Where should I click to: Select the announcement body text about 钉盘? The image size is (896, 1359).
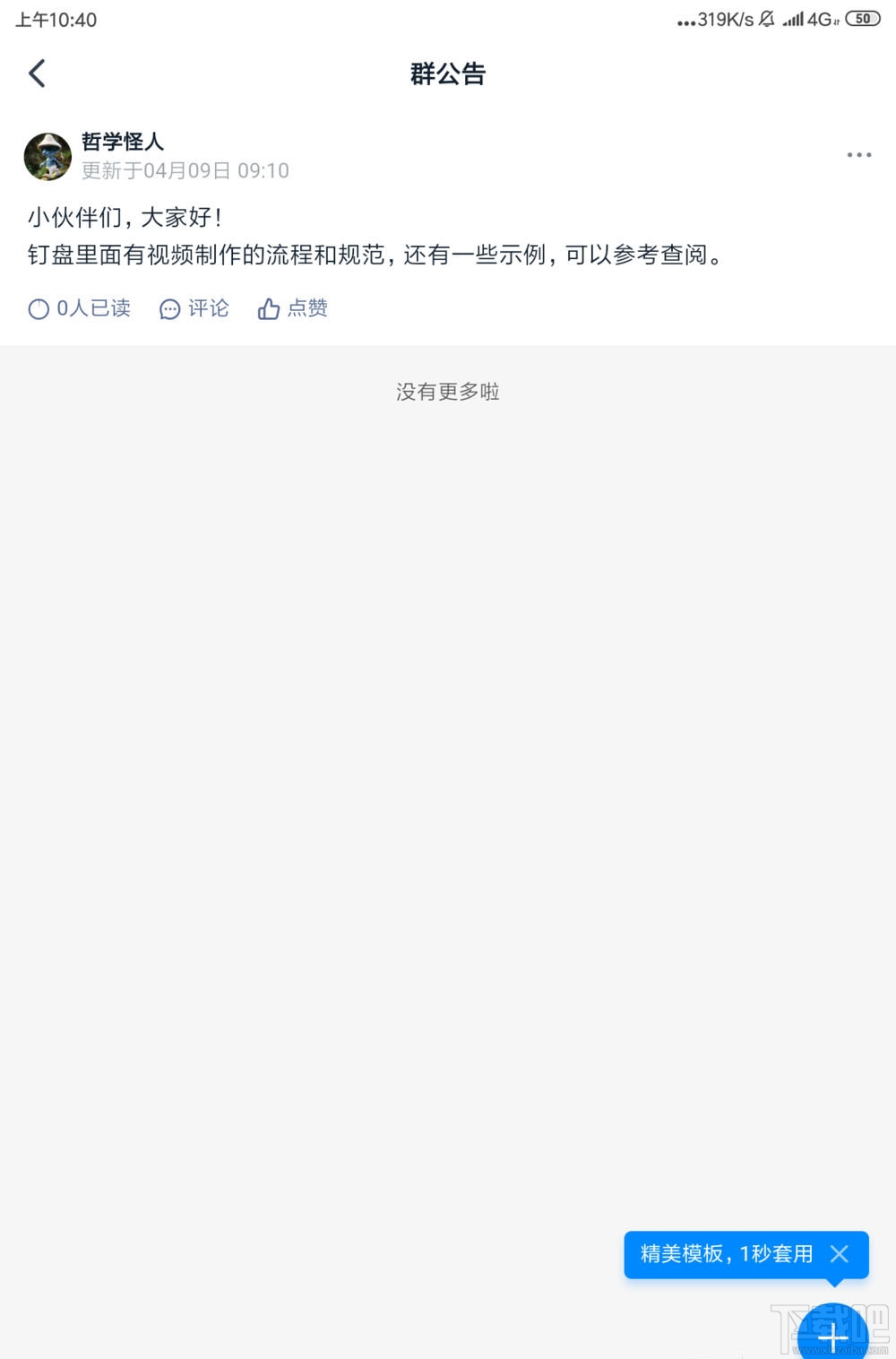click(x=376, y=255)
